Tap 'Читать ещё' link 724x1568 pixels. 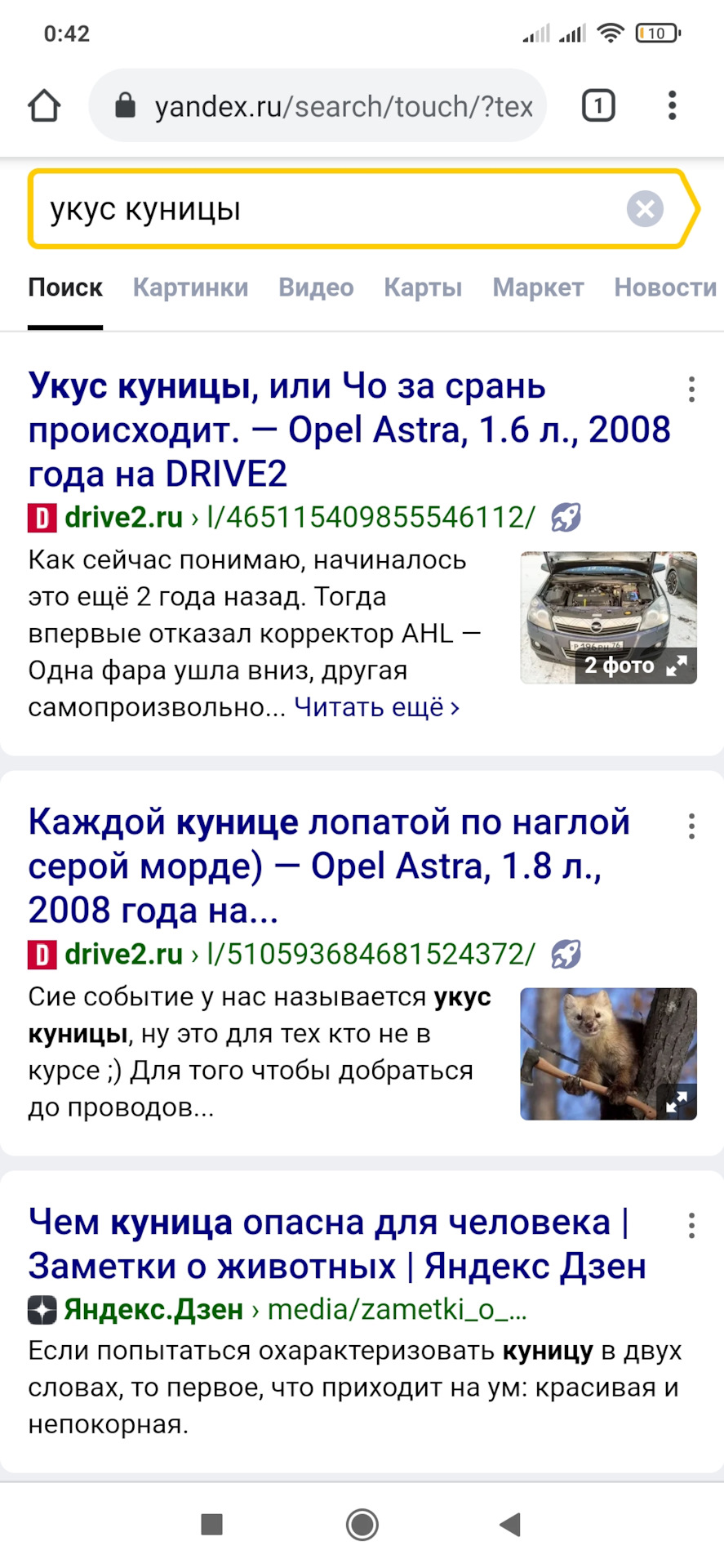pyautogui.click(x=376, y=707)
